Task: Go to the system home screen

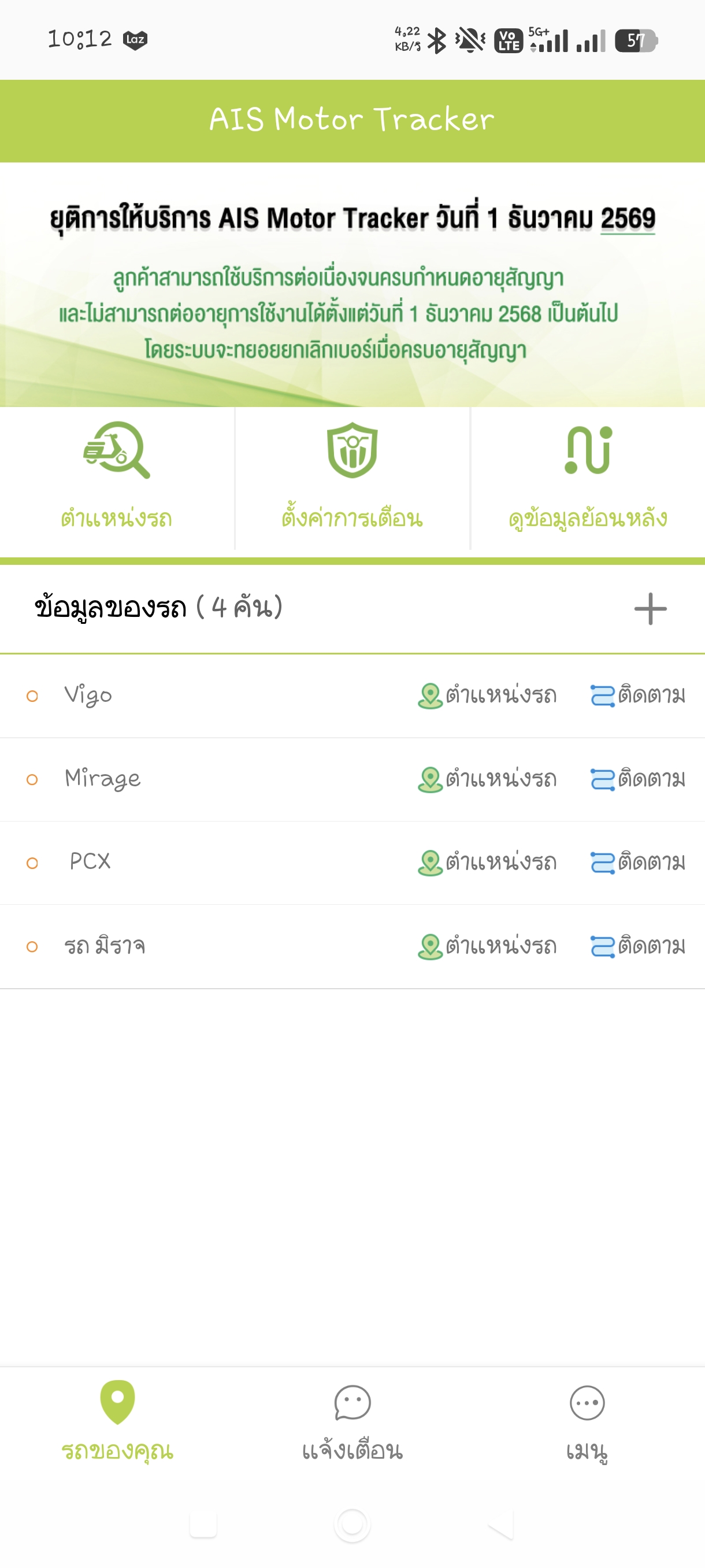Action: 352,1525
